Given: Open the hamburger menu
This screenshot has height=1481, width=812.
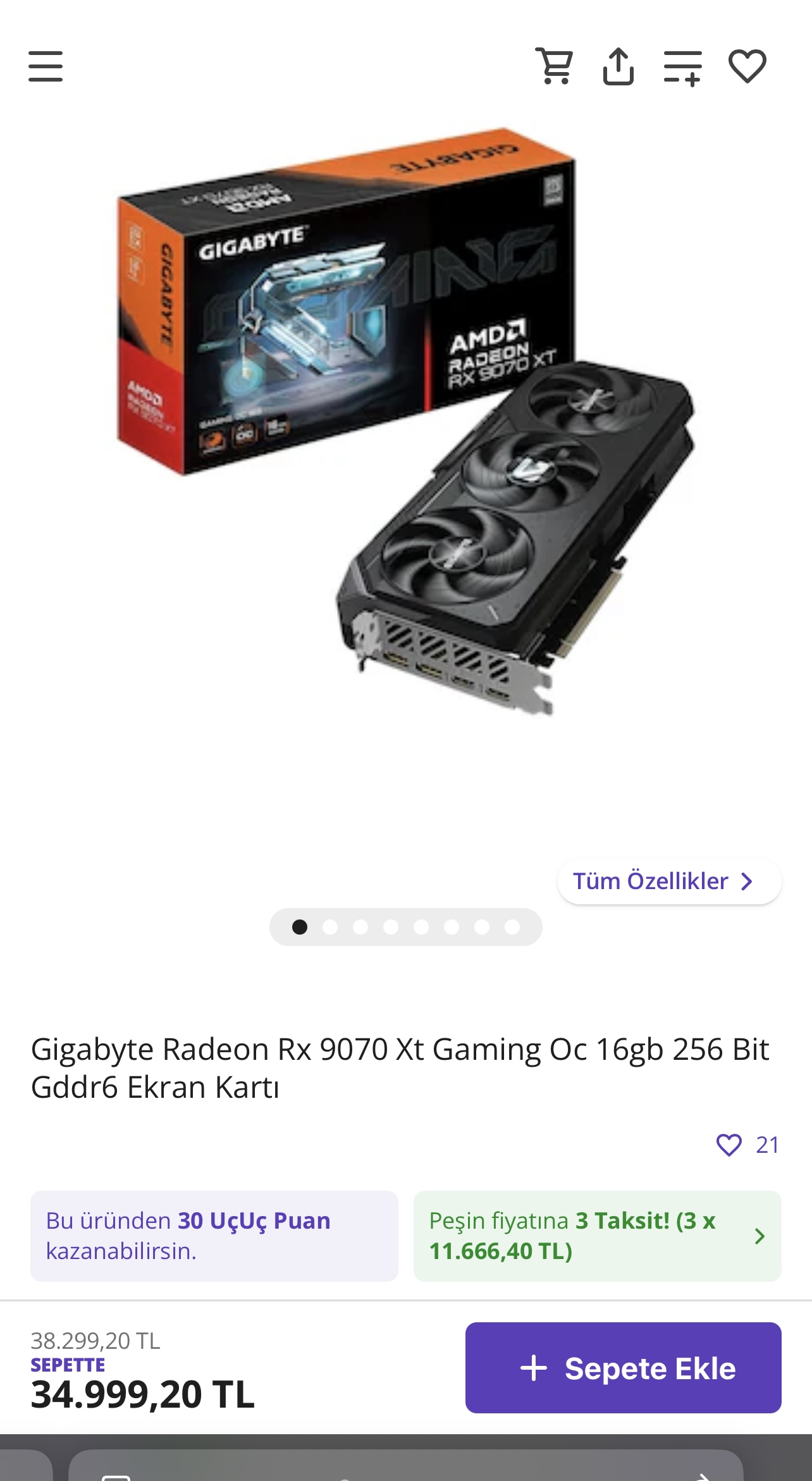Looking at the screenshot, I should point(46,66).
